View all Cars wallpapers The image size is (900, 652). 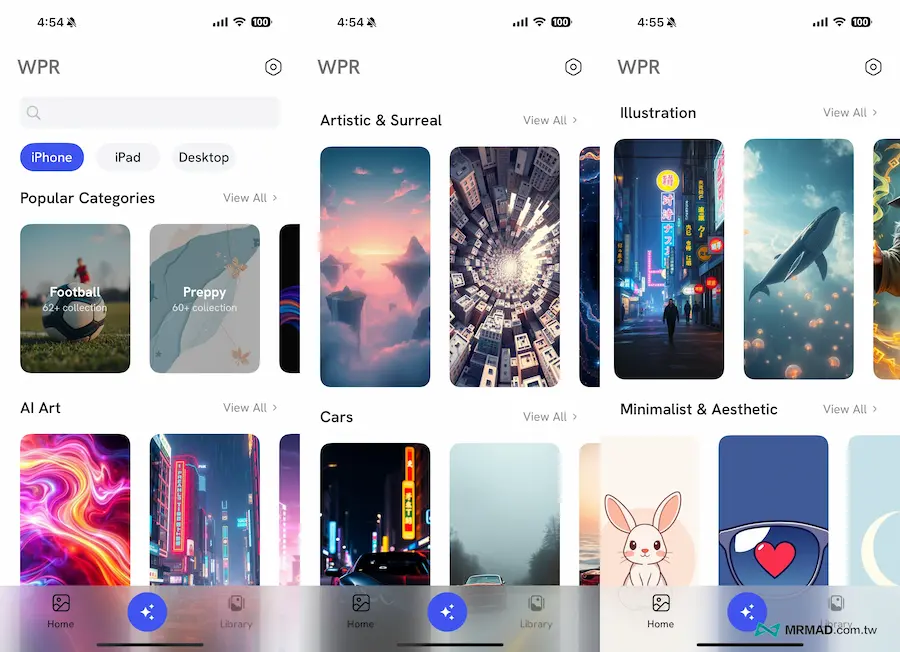click(x=550, y=417)
